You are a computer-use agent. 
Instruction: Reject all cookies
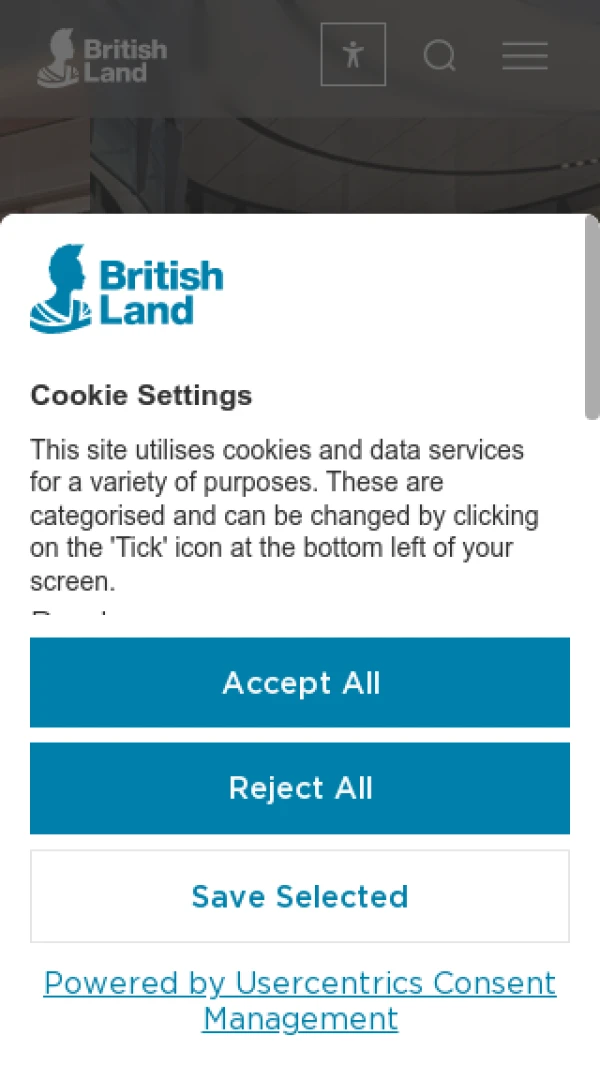[300, 788]
